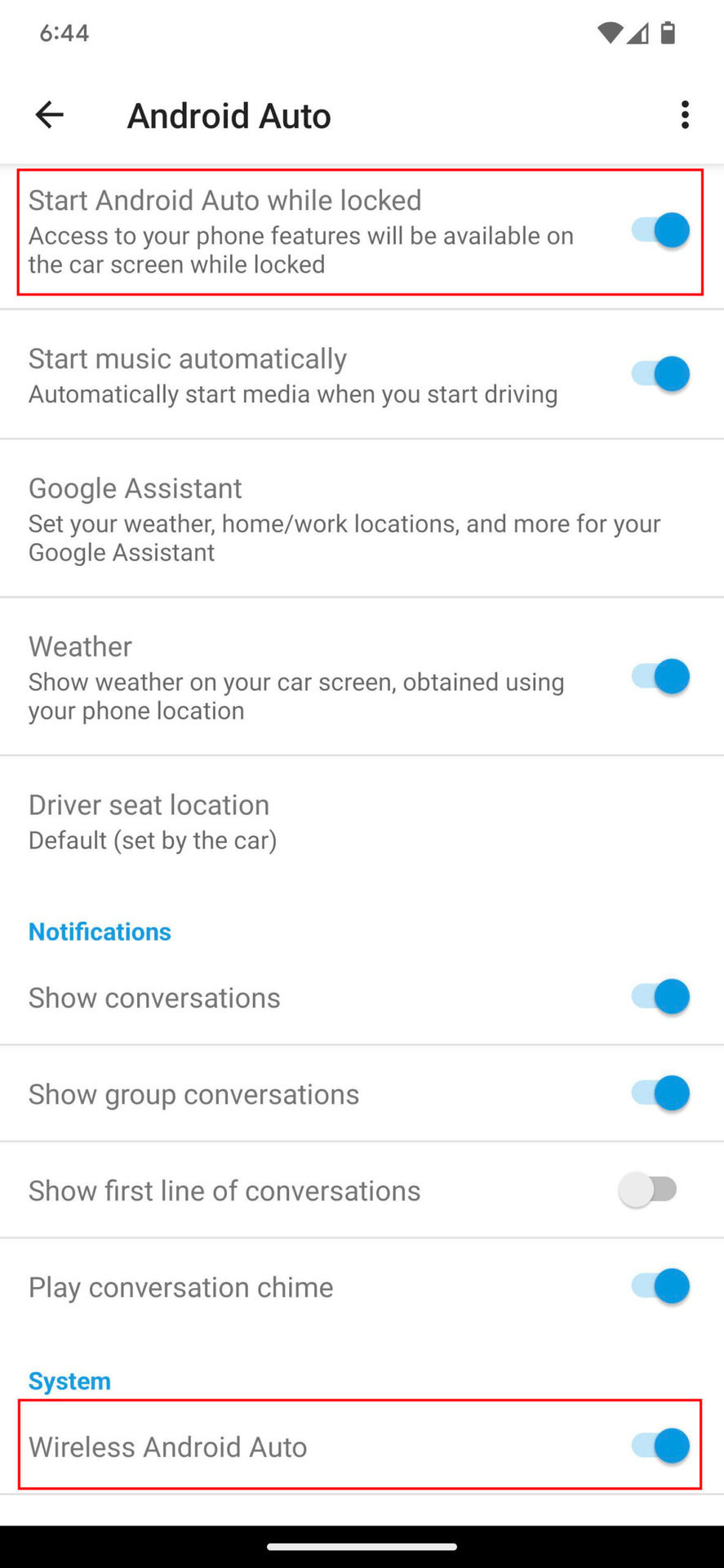Mute the Play conversation chime switch

point(660,1286)
